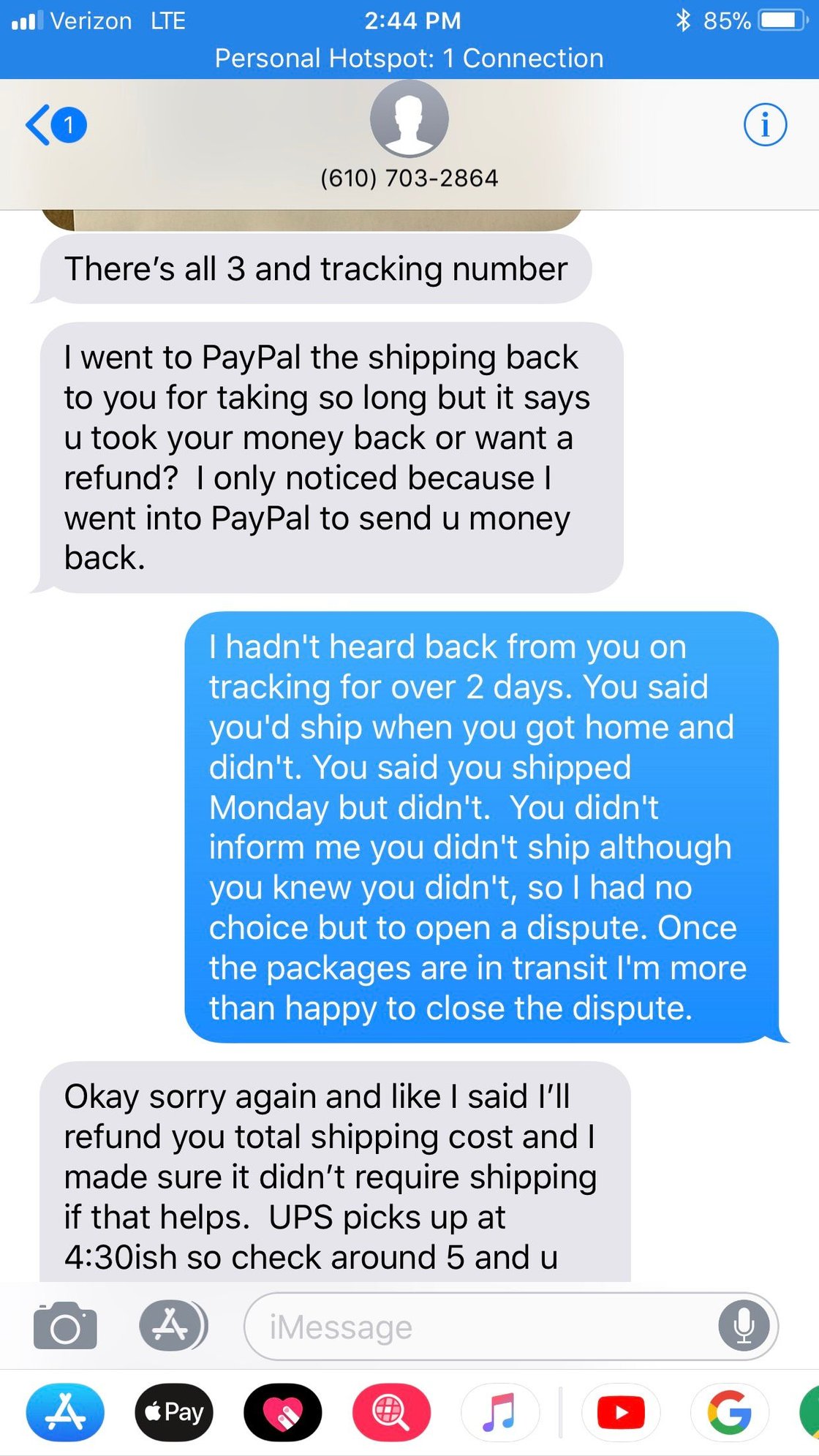Focus the iMessage text field

pos(483,1327)
